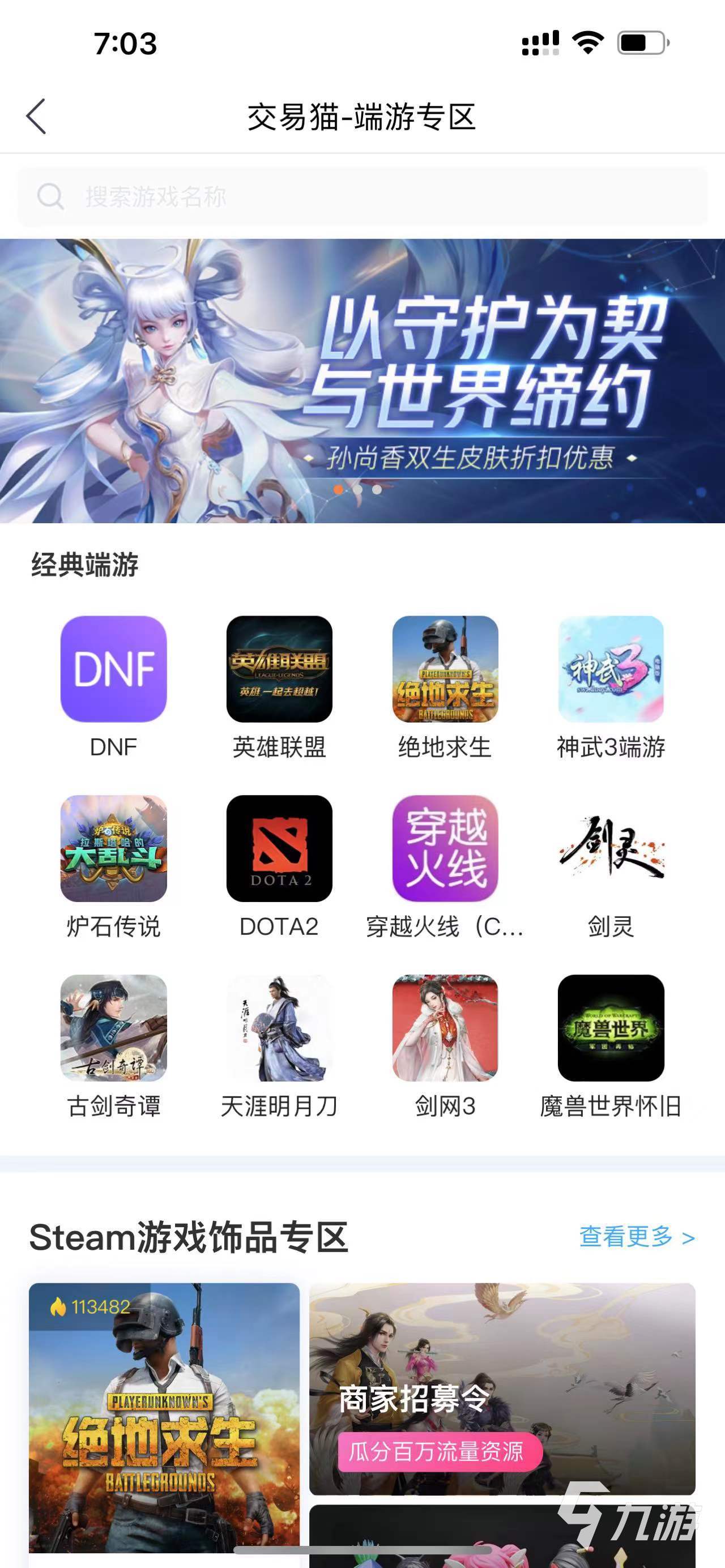Open the Steam 绝地求生 card with 113482
The image size is (725, 1568).
click(x=164, y=1419)
